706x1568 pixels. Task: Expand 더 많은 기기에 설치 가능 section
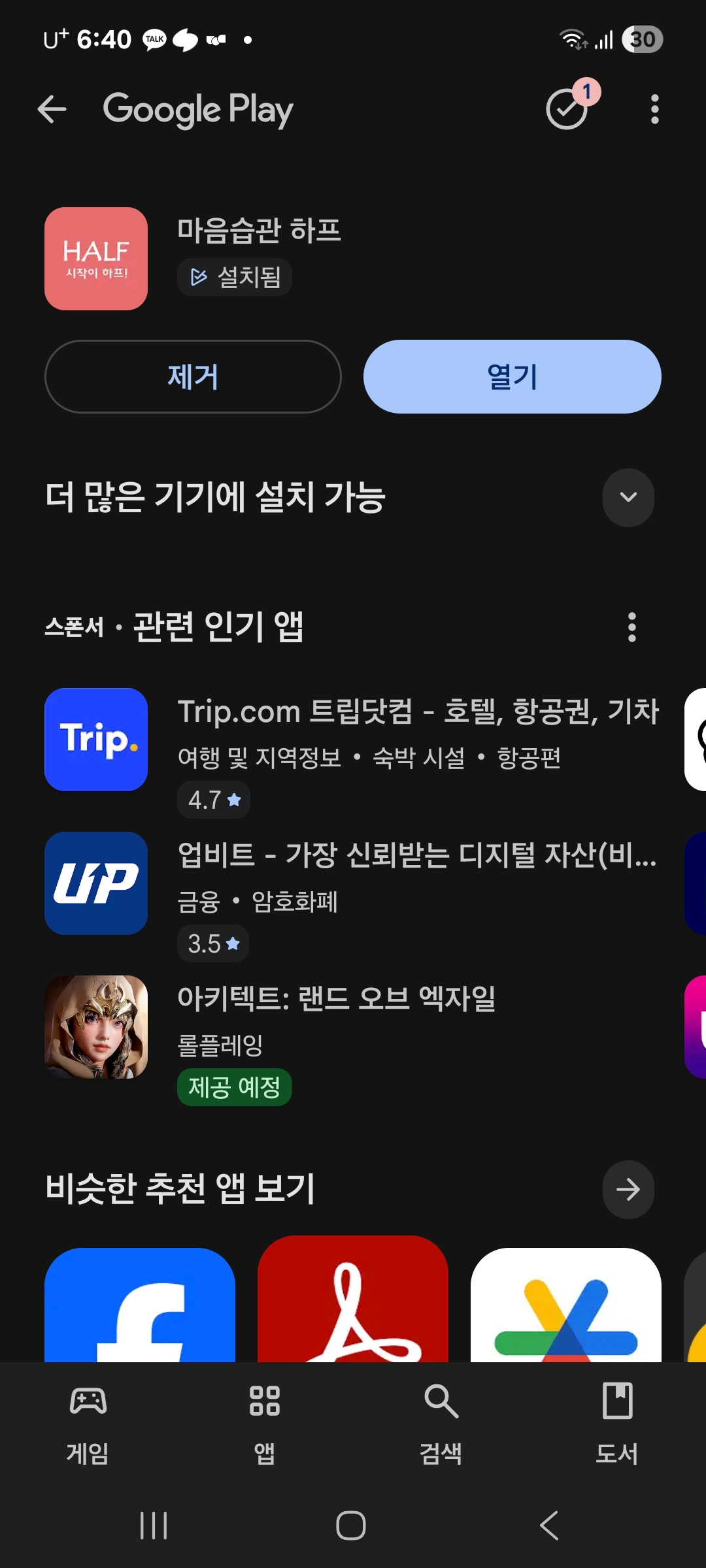click(x=628, y=497)
